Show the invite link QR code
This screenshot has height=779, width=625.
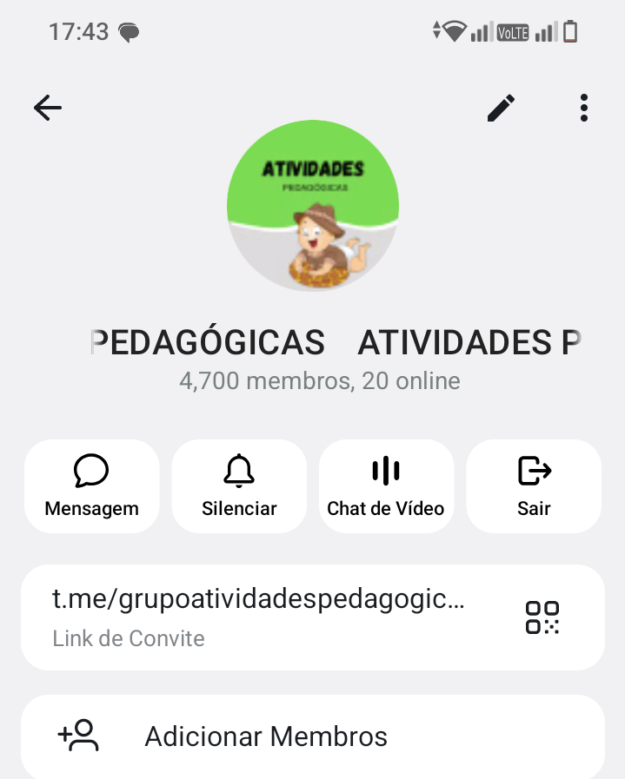(542, 617)
